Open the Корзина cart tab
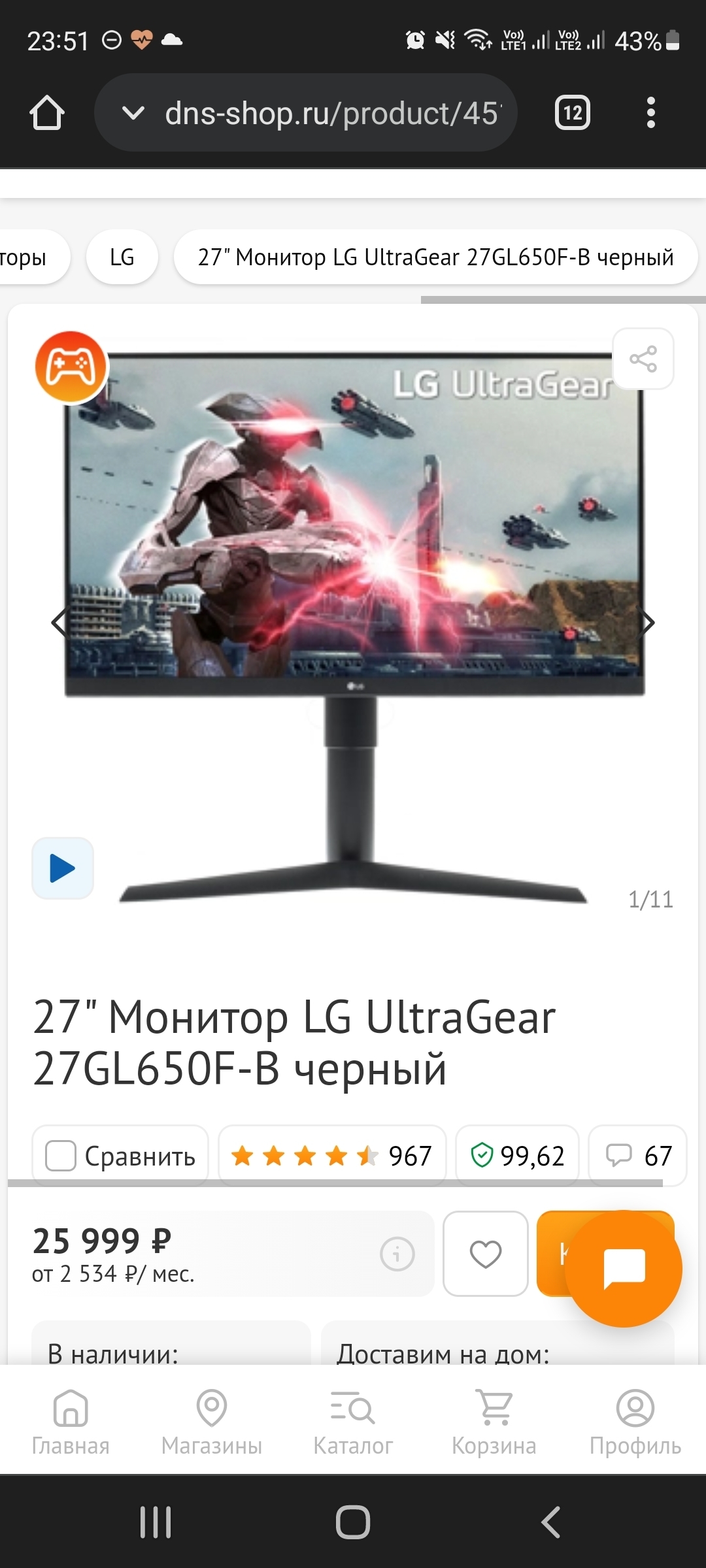 pos(494,1420)
